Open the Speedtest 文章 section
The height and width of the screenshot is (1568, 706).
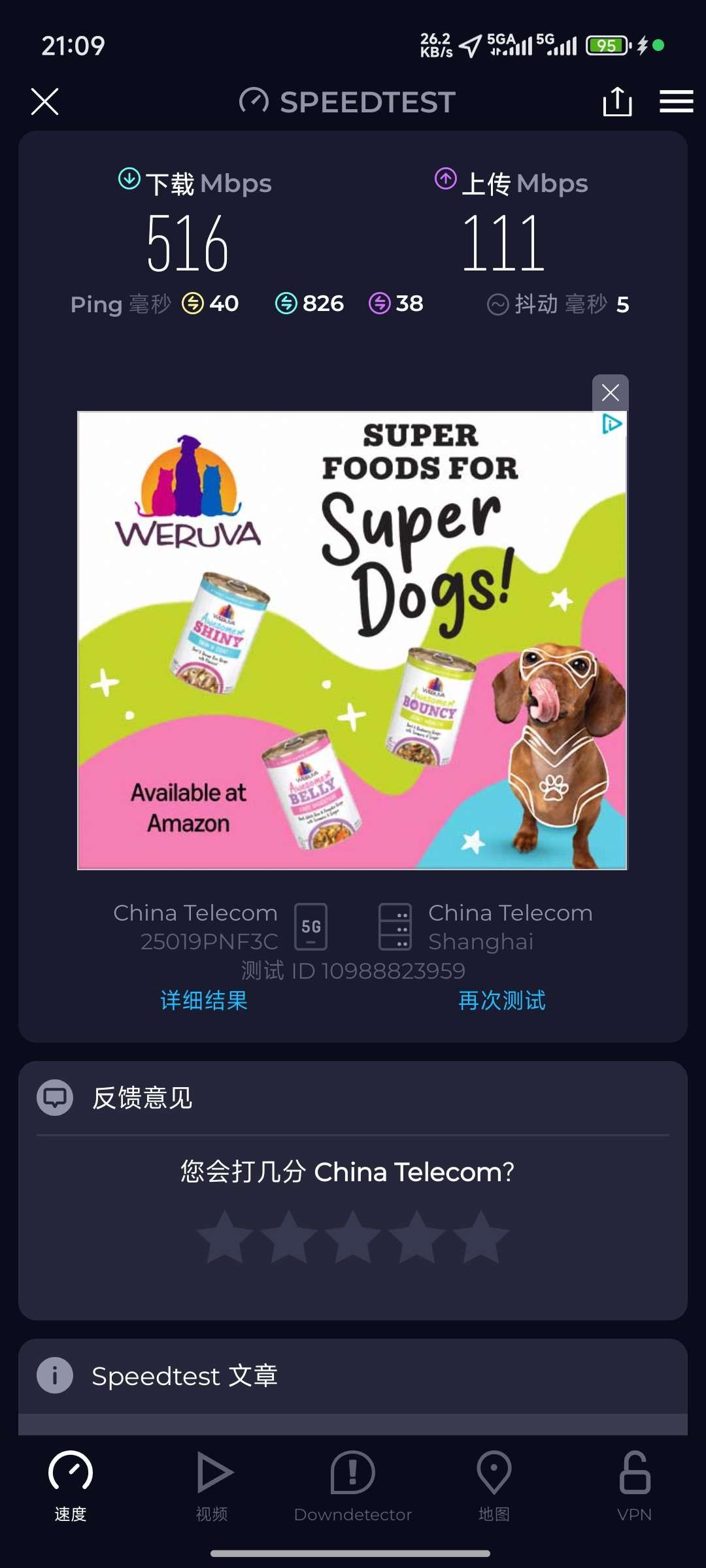click(x=184, y=1375)
